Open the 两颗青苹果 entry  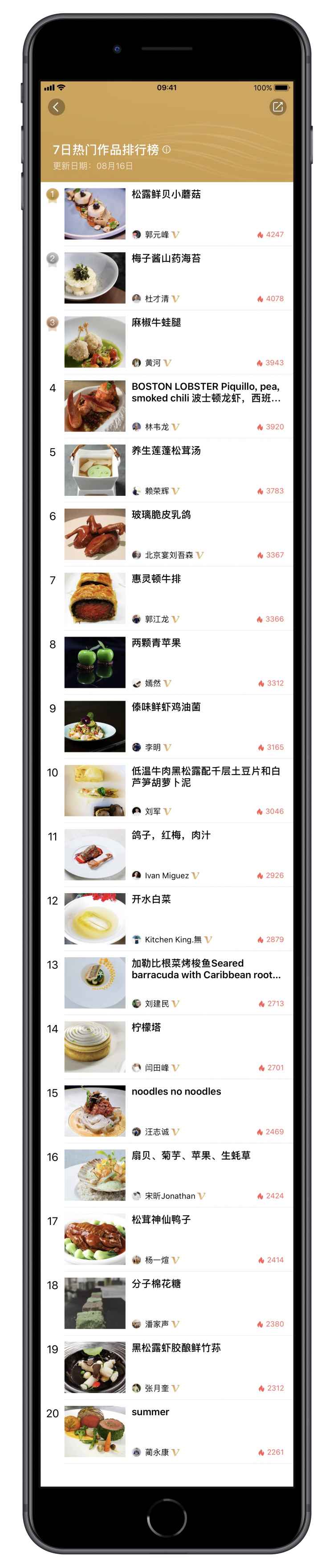pyautogui.click(x=156, y=643)
